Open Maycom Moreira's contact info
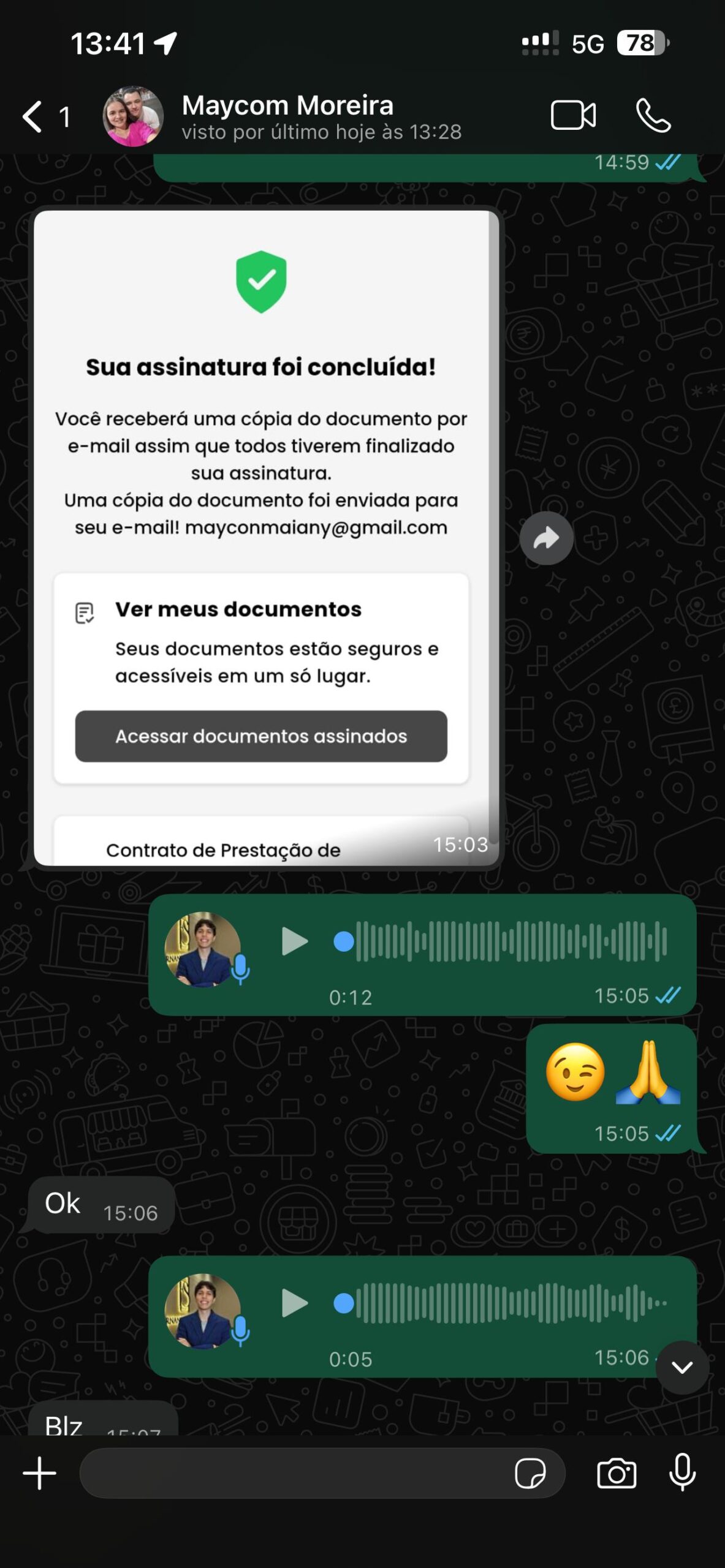Viewport: 725px width, 1568px height. (287, 116)
